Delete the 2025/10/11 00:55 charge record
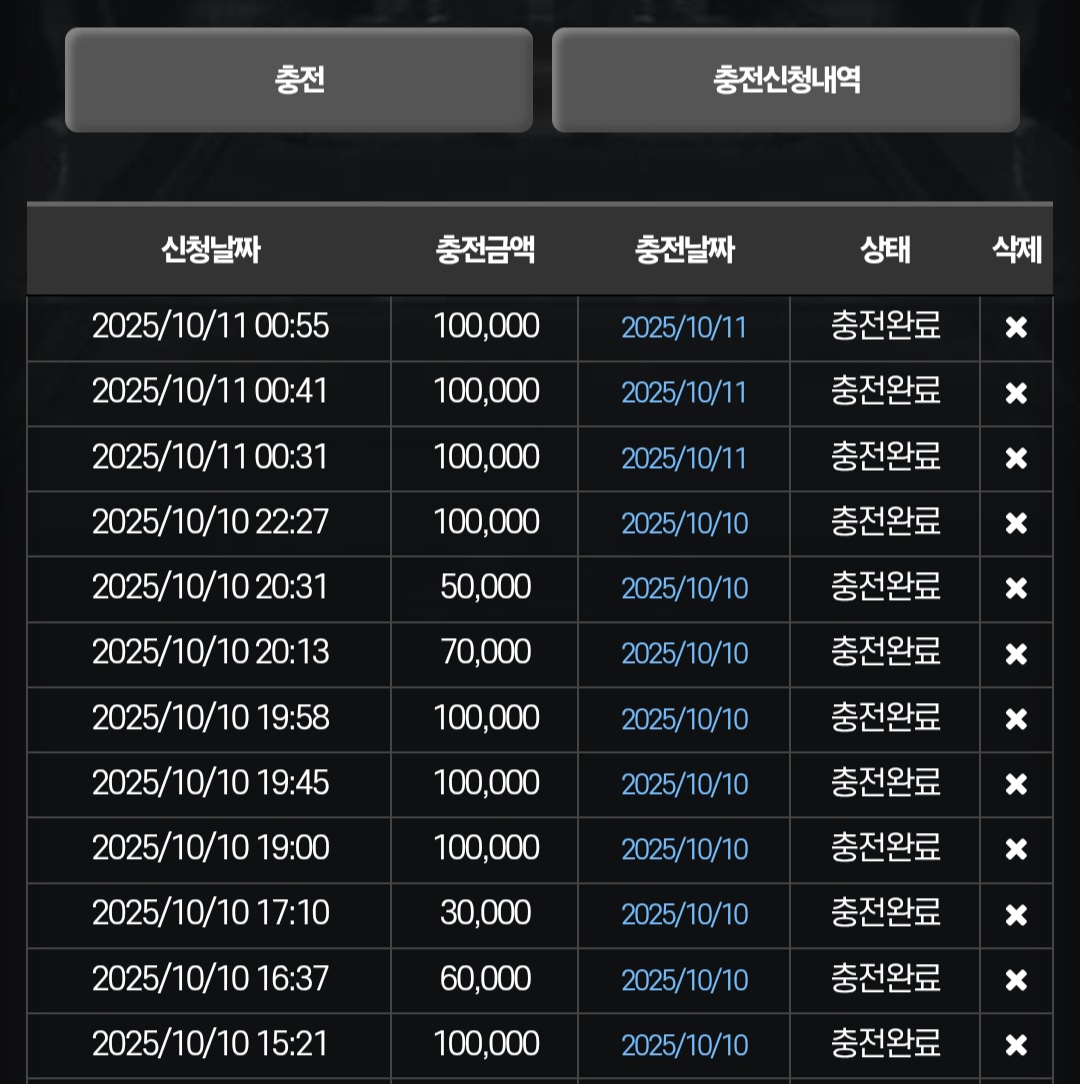The height and width of the screenshot is (1084, 1080). point(1016,328)
